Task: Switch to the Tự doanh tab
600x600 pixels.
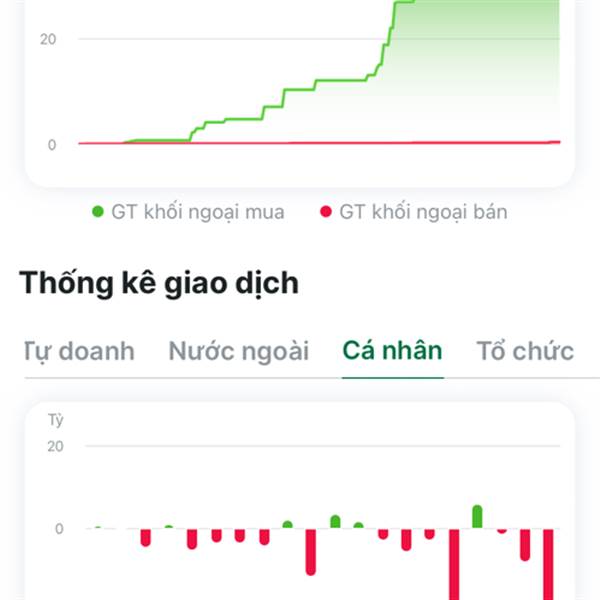Action: click(78, 351)
